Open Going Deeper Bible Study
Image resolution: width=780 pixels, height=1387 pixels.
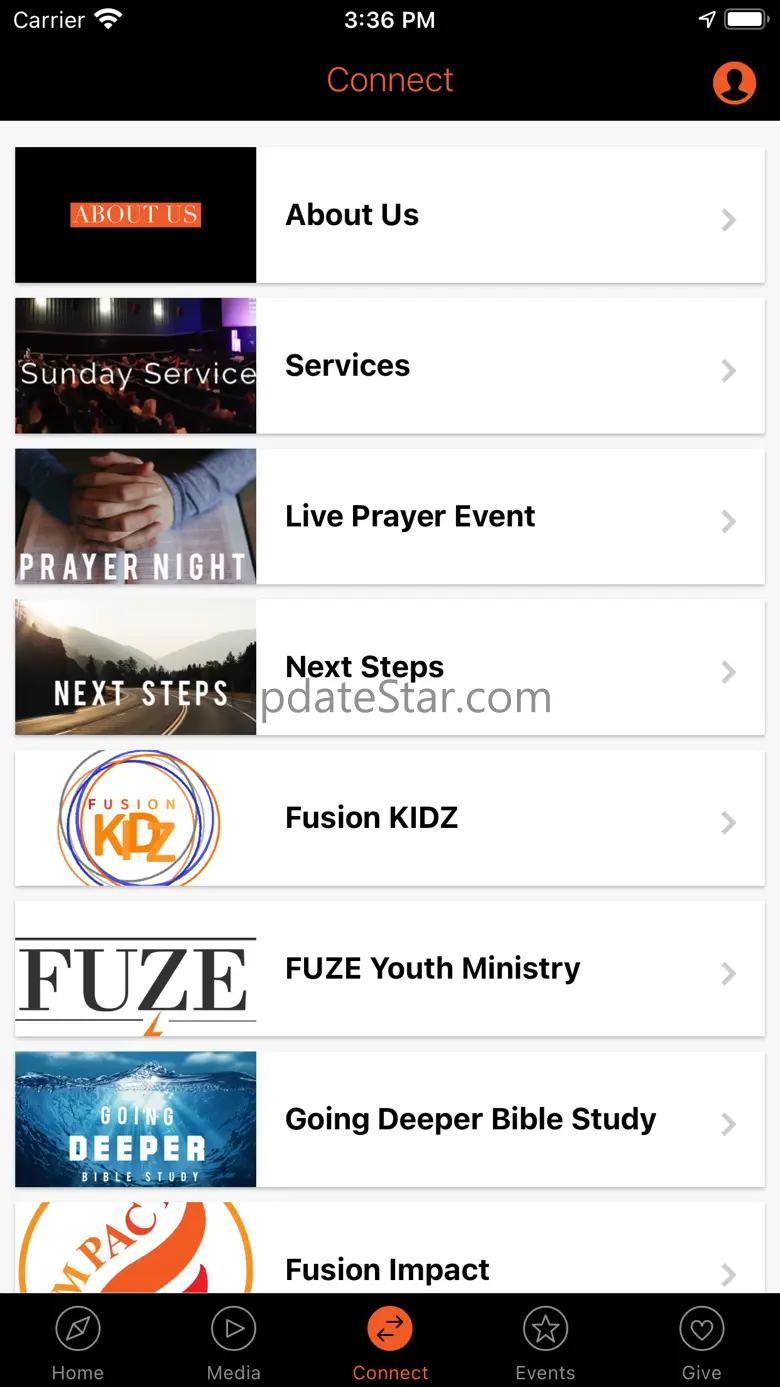click(390, 1120)
